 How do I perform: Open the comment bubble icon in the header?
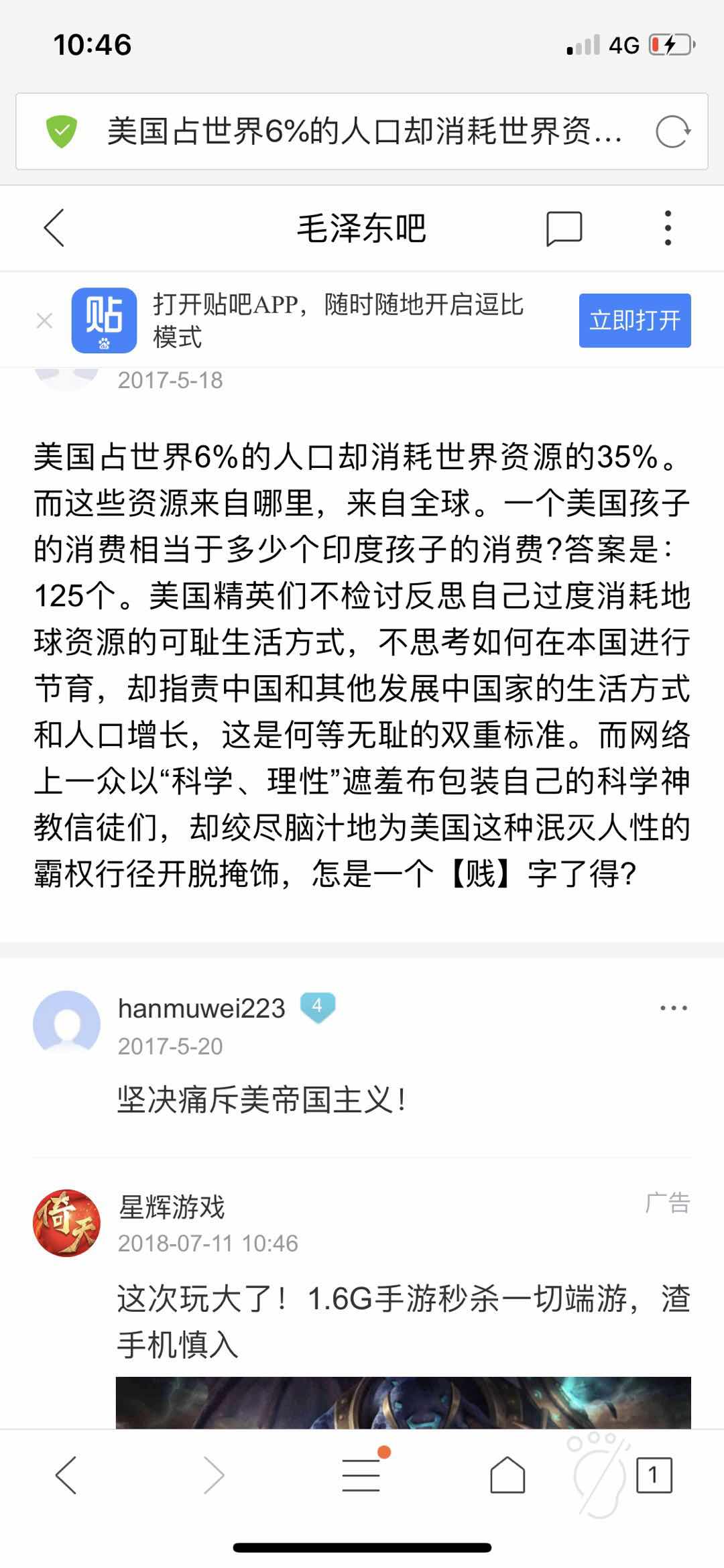pyautogui.click(x=564, y=229)
